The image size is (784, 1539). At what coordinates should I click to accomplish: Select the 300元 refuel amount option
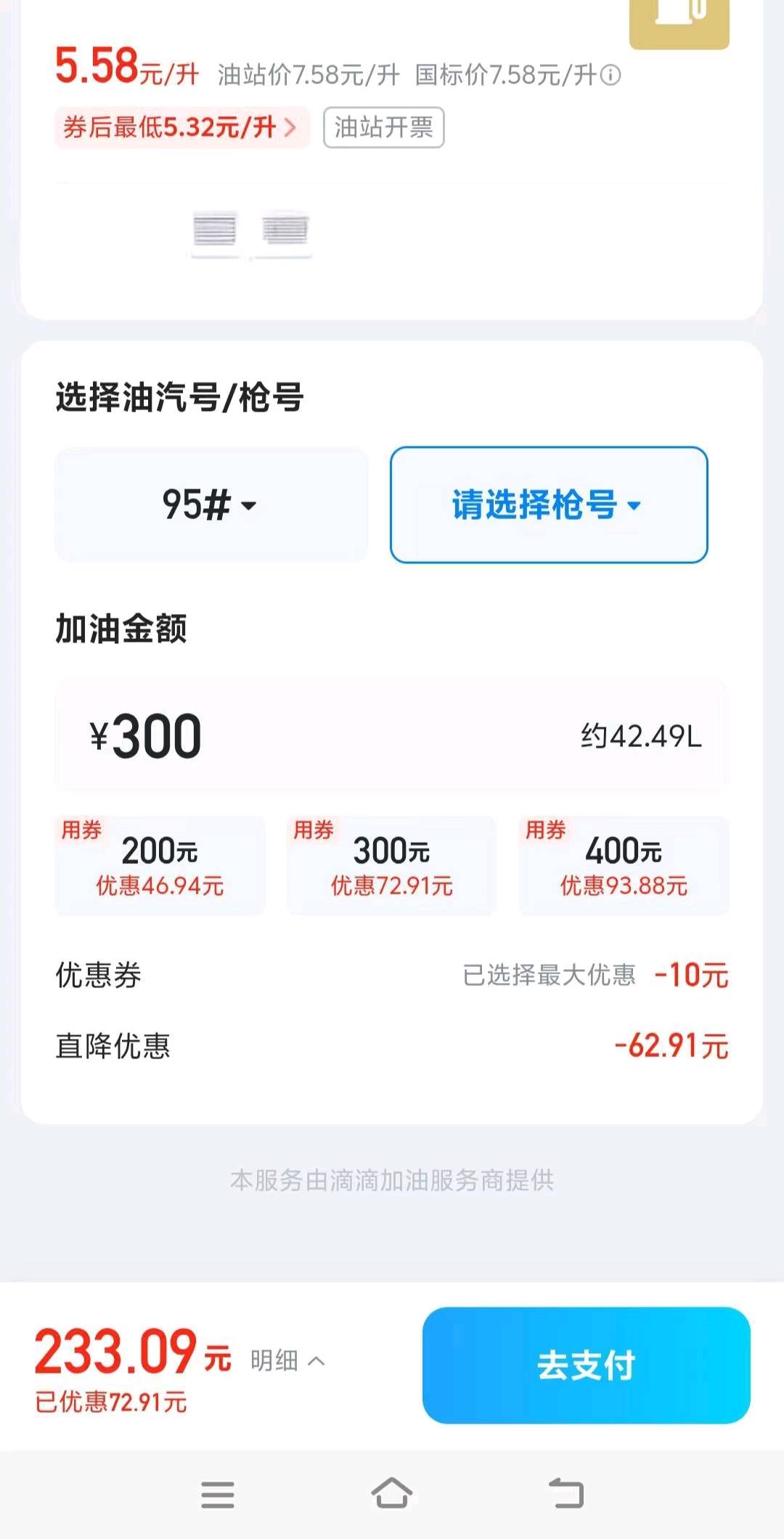391,865
